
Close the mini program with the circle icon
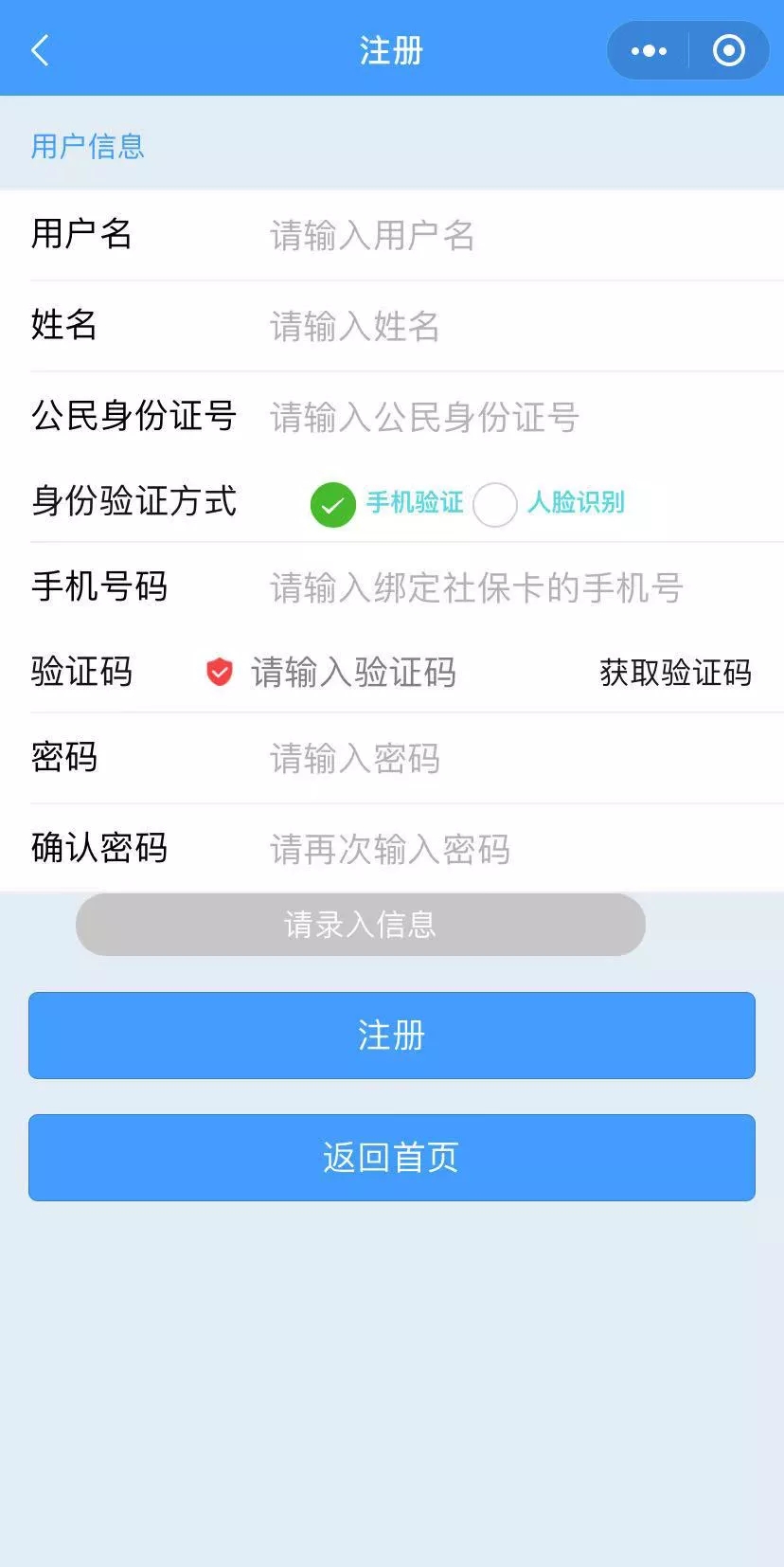[728, 51]
